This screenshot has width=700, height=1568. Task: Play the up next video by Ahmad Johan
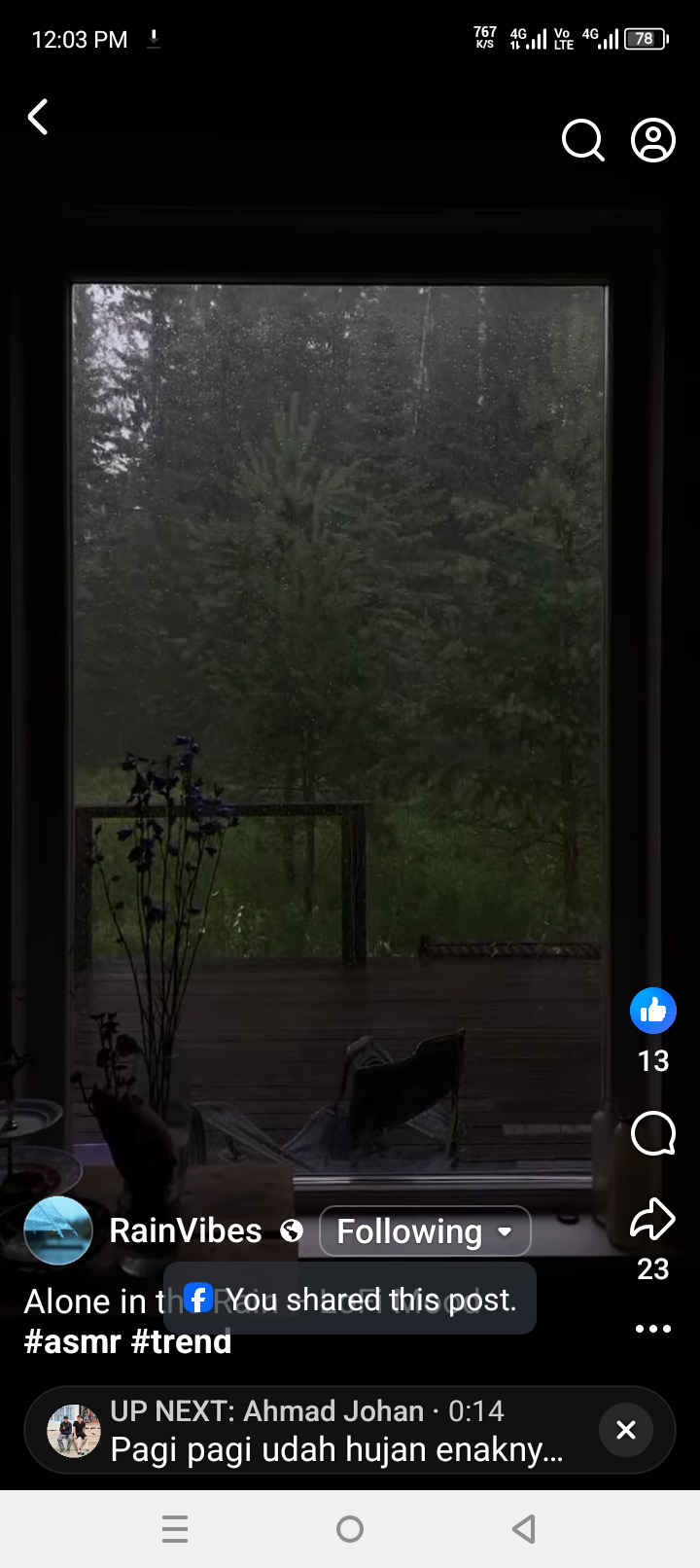[335, 1430]
